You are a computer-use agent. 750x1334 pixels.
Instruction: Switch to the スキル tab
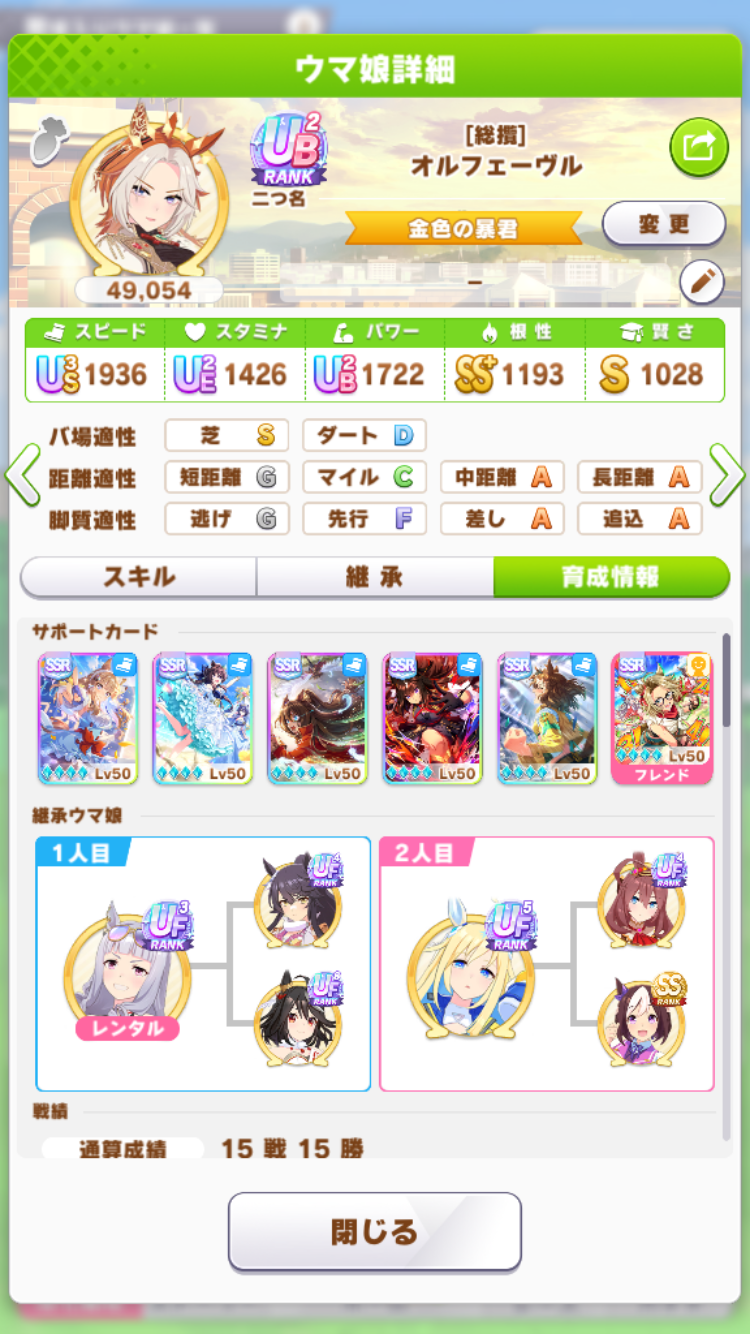pyautogui.click(x=138, y=577)
